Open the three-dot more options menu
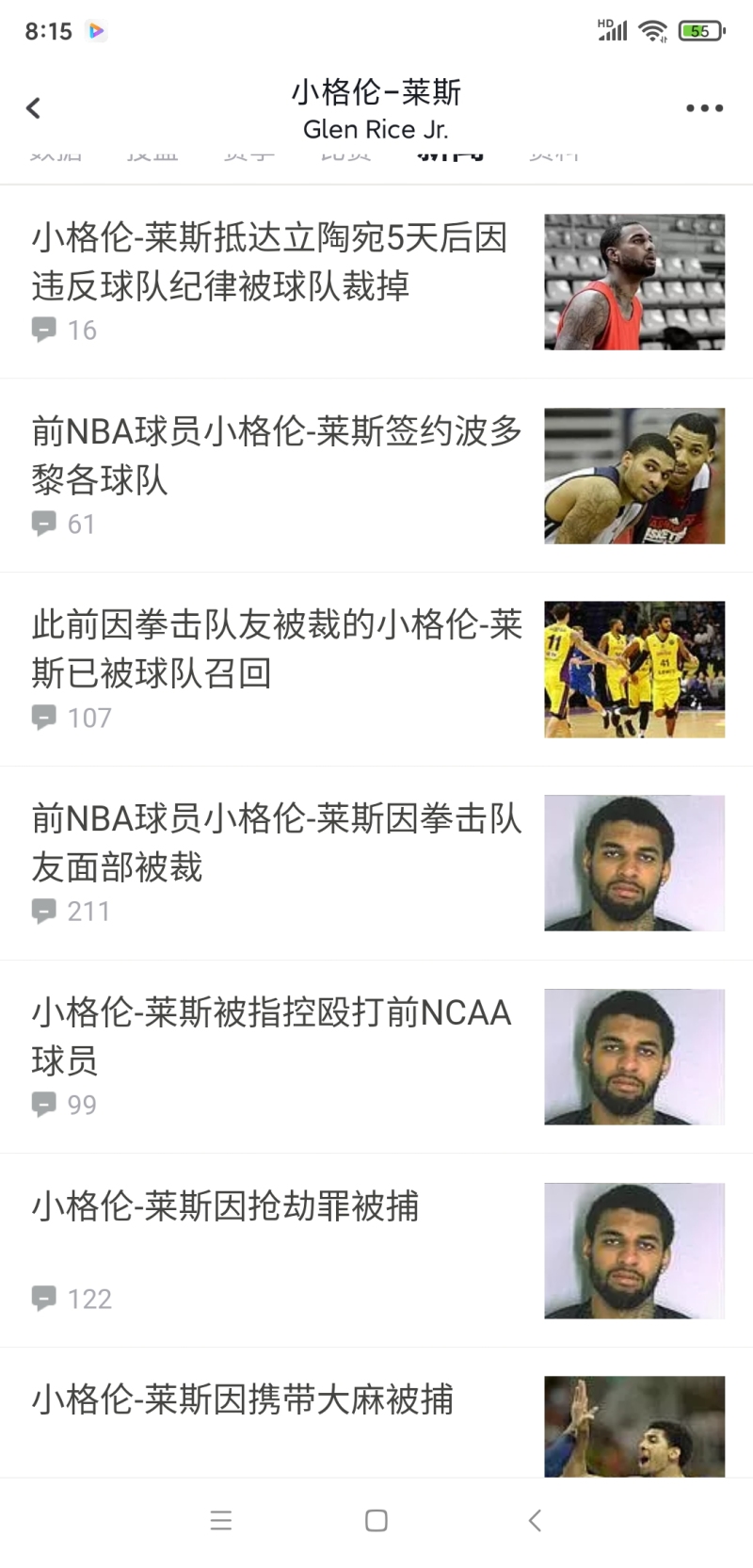 [x=703, y=107]
